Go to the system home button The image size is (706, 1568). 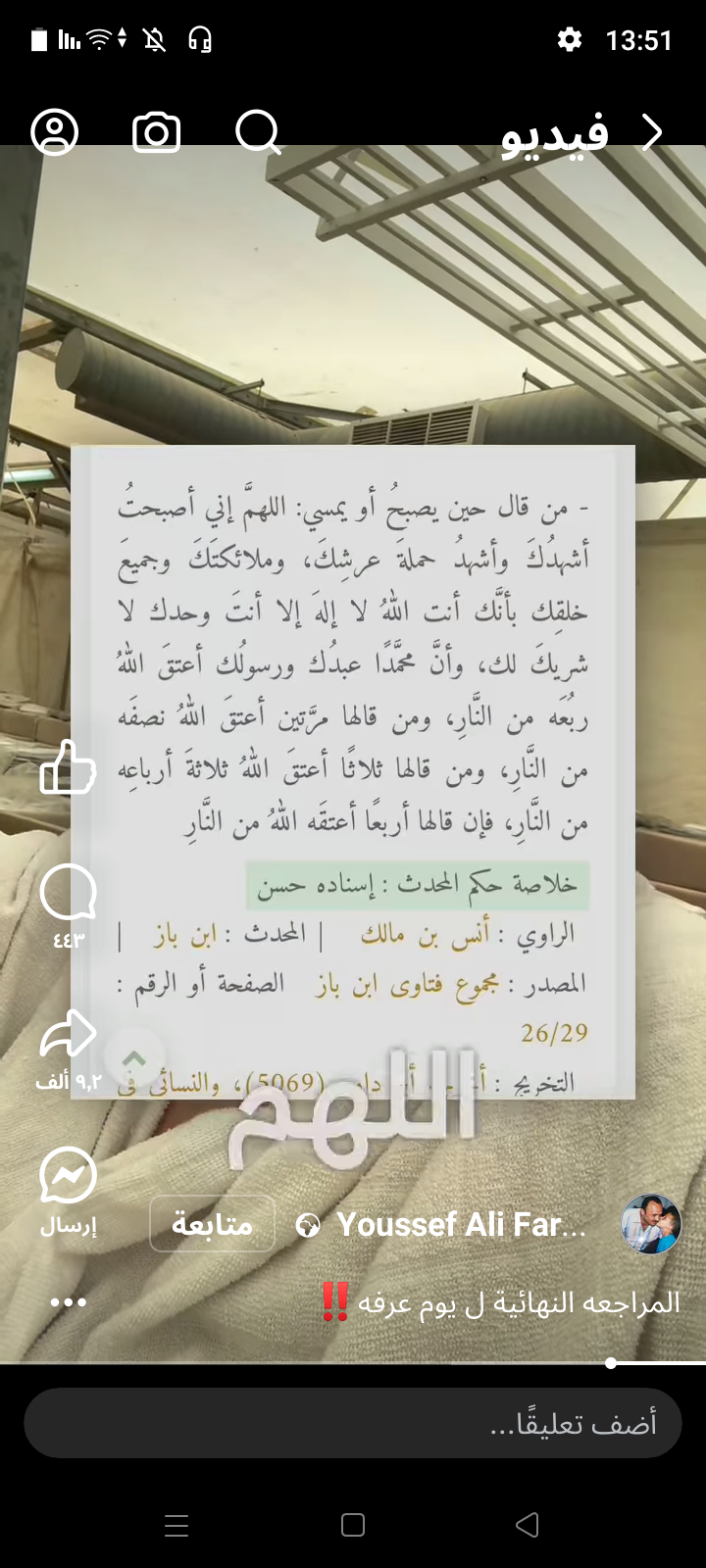pos(353,1525)
